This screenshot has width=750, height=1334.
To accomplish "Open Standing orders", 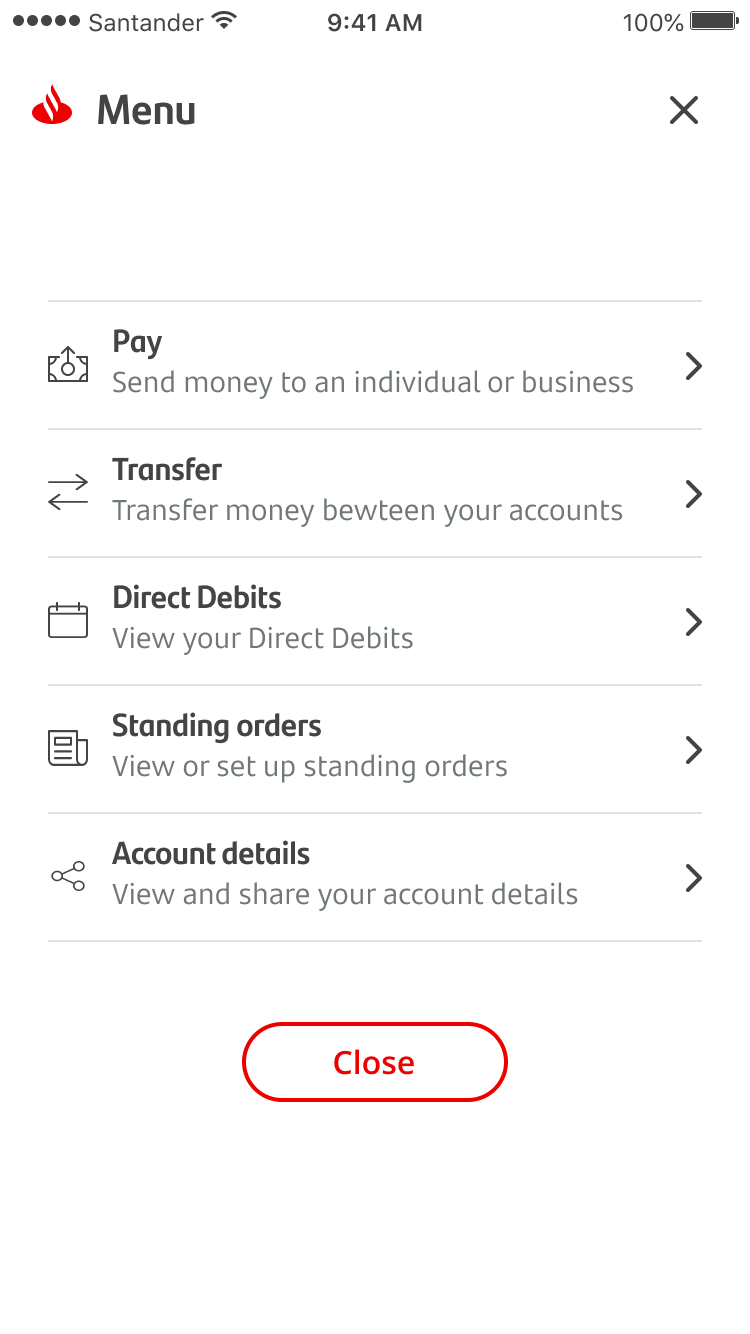I will coord(375,750).
